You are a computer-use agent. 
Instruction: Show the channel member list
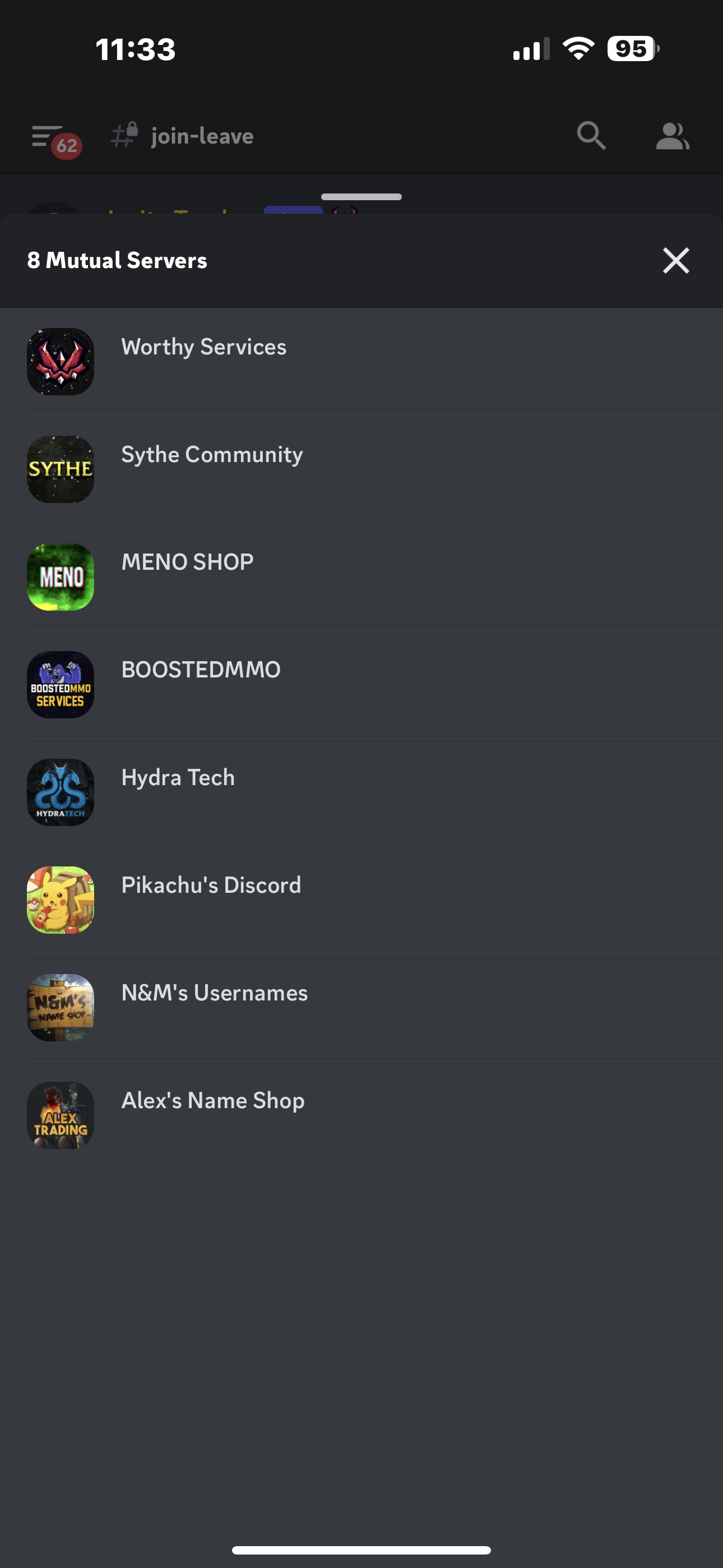[672, 136]
